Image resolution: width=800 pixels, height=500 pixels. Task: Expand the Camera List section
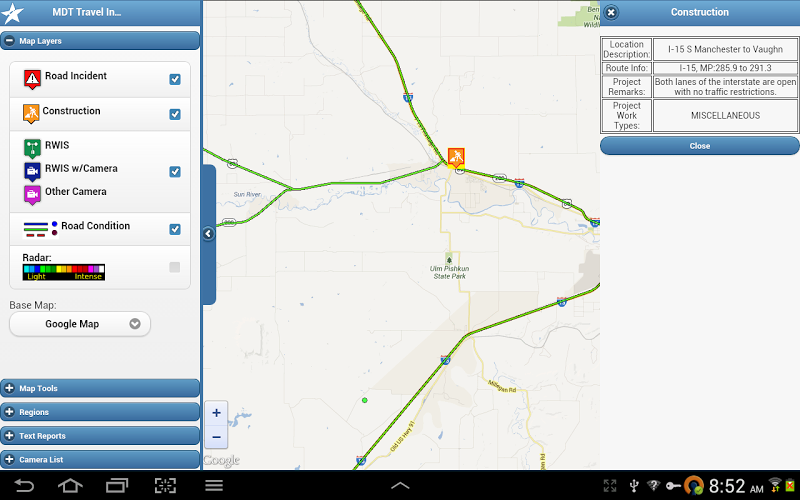click(x=100, y=460)
